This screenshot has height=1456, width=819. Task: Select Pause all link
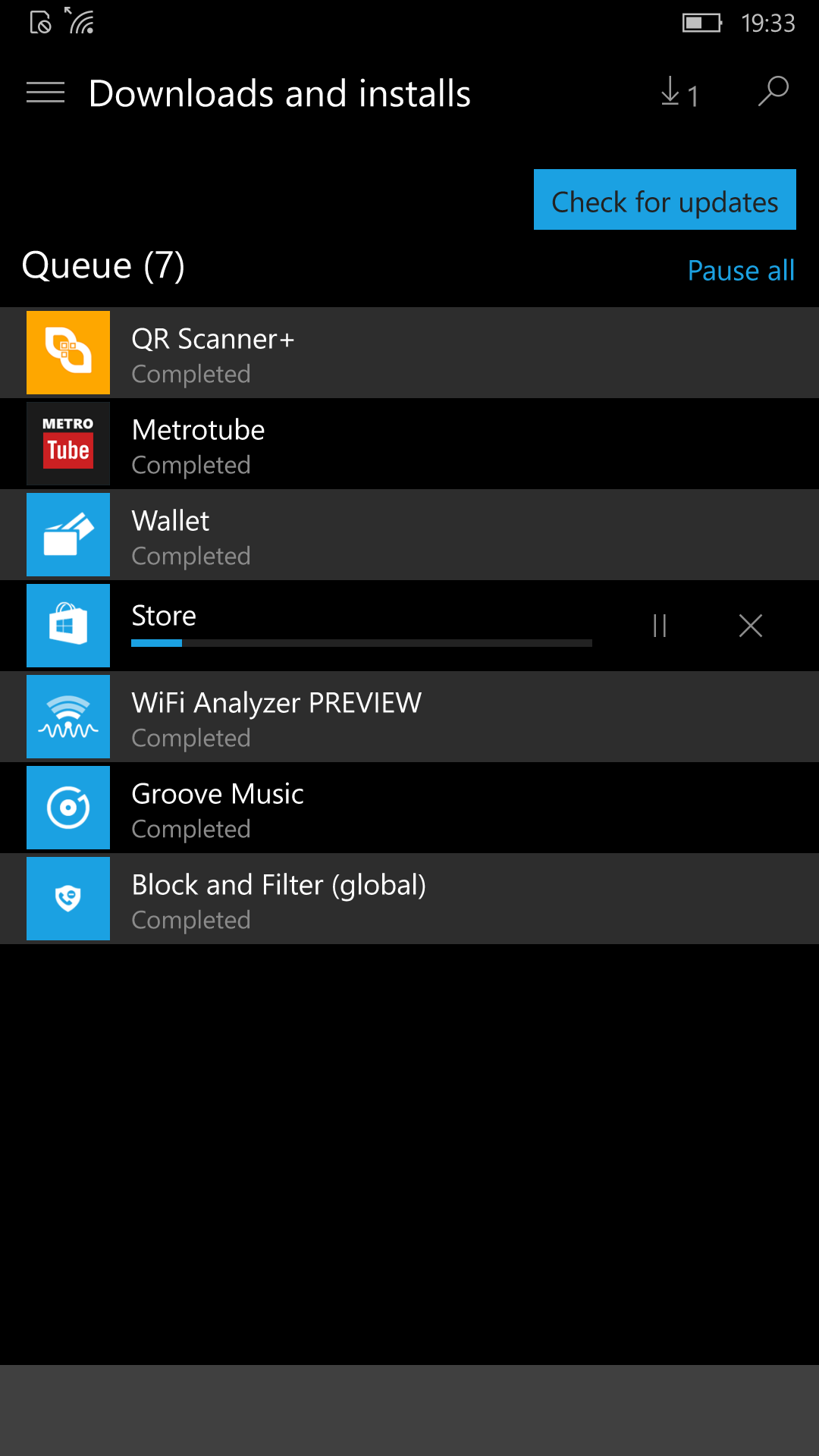(x=741, y=271)
